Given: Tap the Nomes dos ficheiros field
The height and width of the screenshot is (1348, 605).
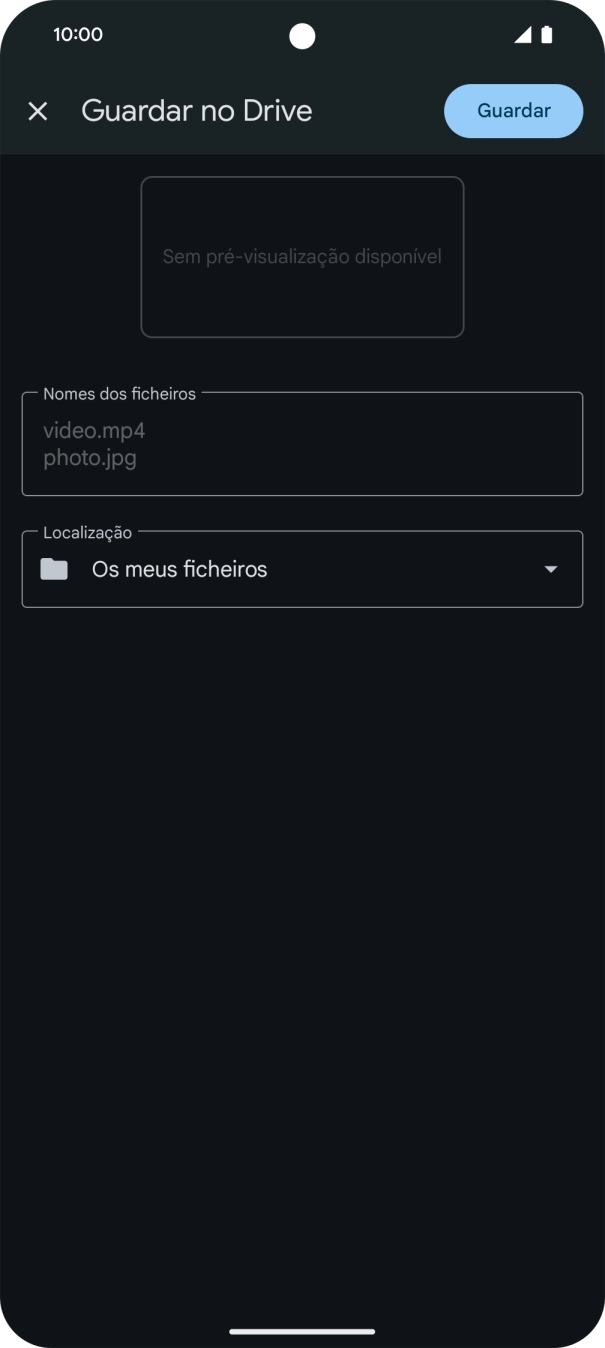Looking at the screenshot, I should (x=302, y=444).
